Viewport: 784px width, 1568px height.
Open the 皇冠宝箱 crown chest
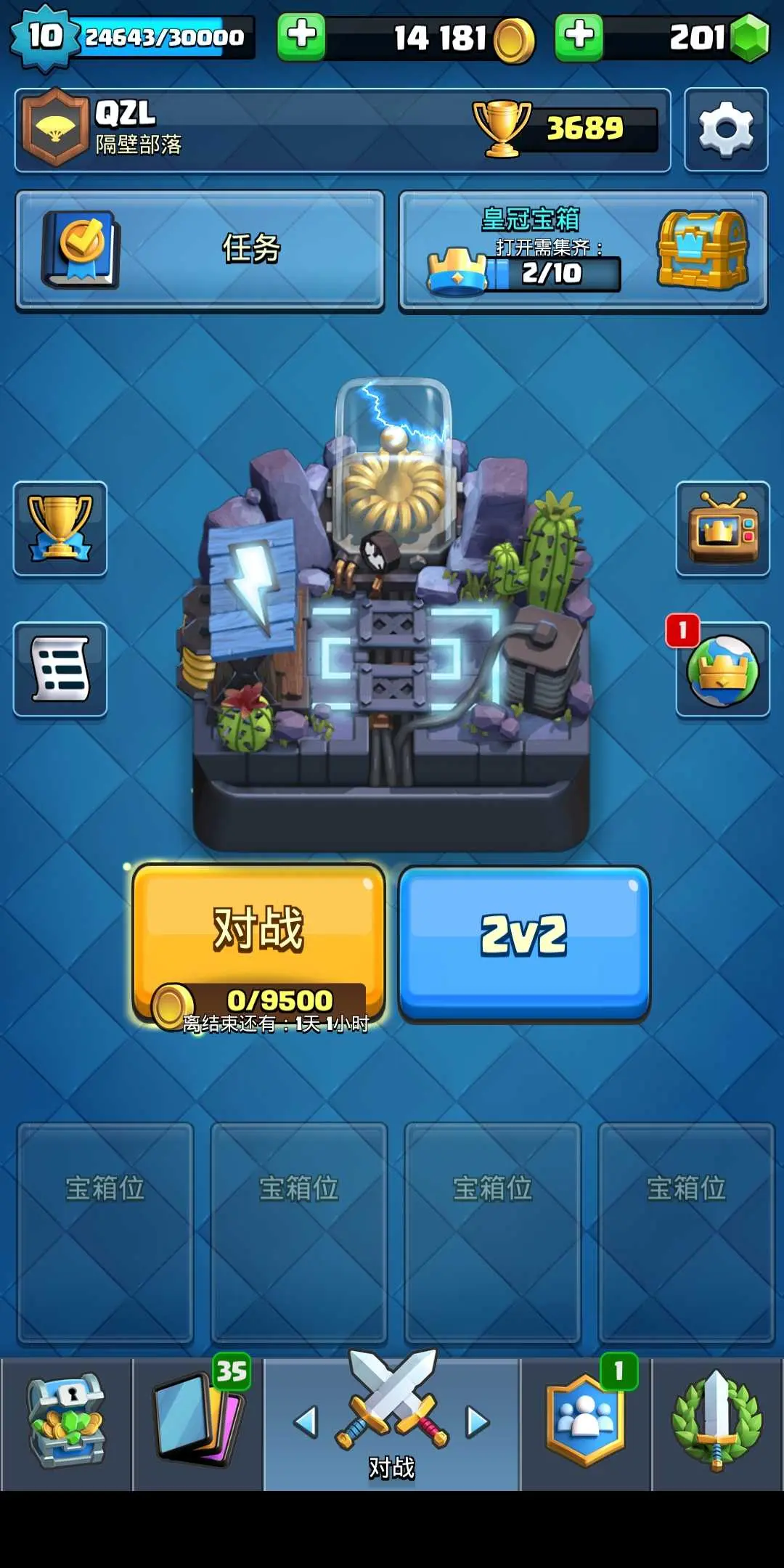coord(583,250)
